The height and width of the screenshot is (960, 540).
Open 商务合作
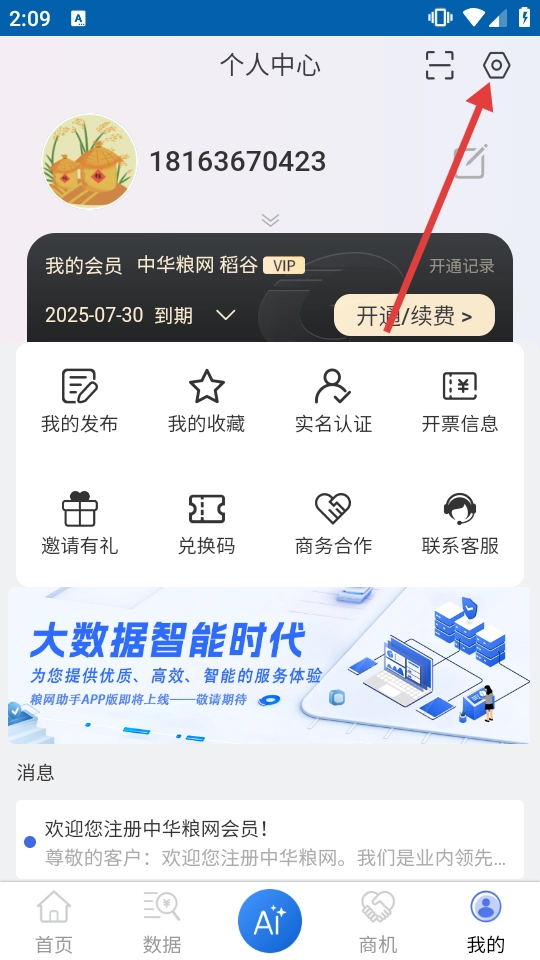tap(333, 523)
